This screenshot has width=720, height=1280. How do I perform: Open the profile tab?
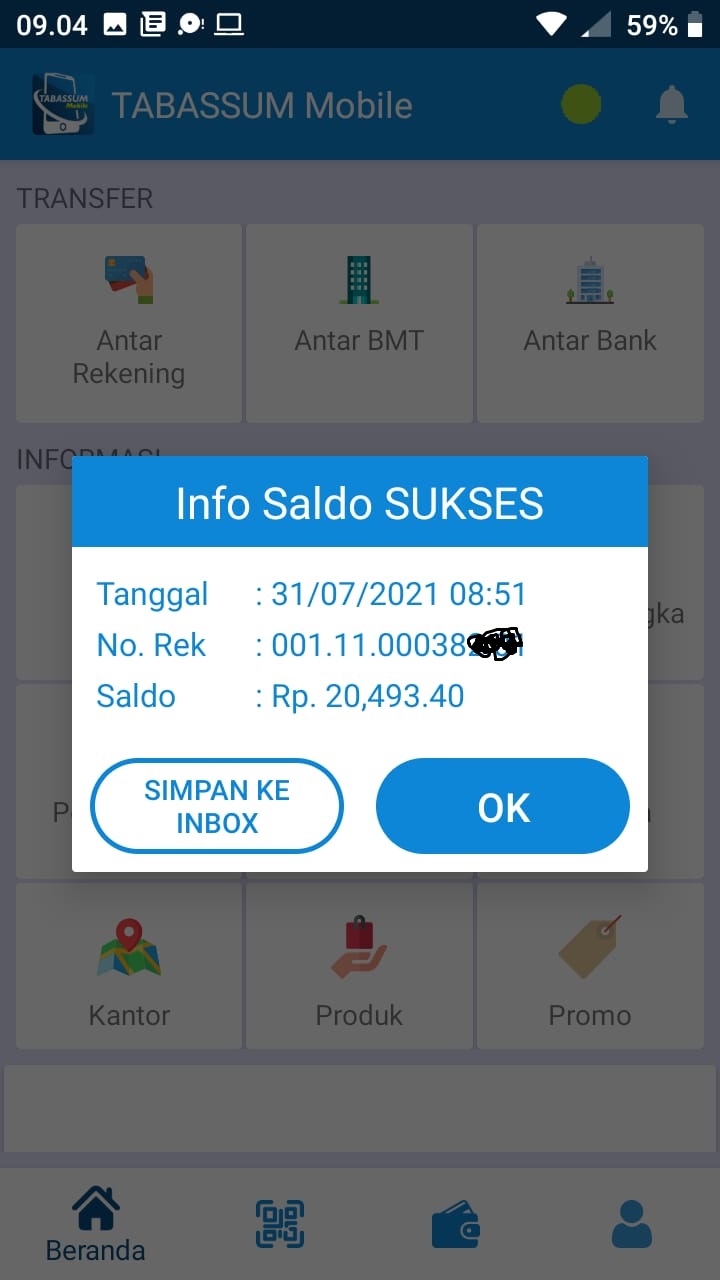(x=631, y=1224)
